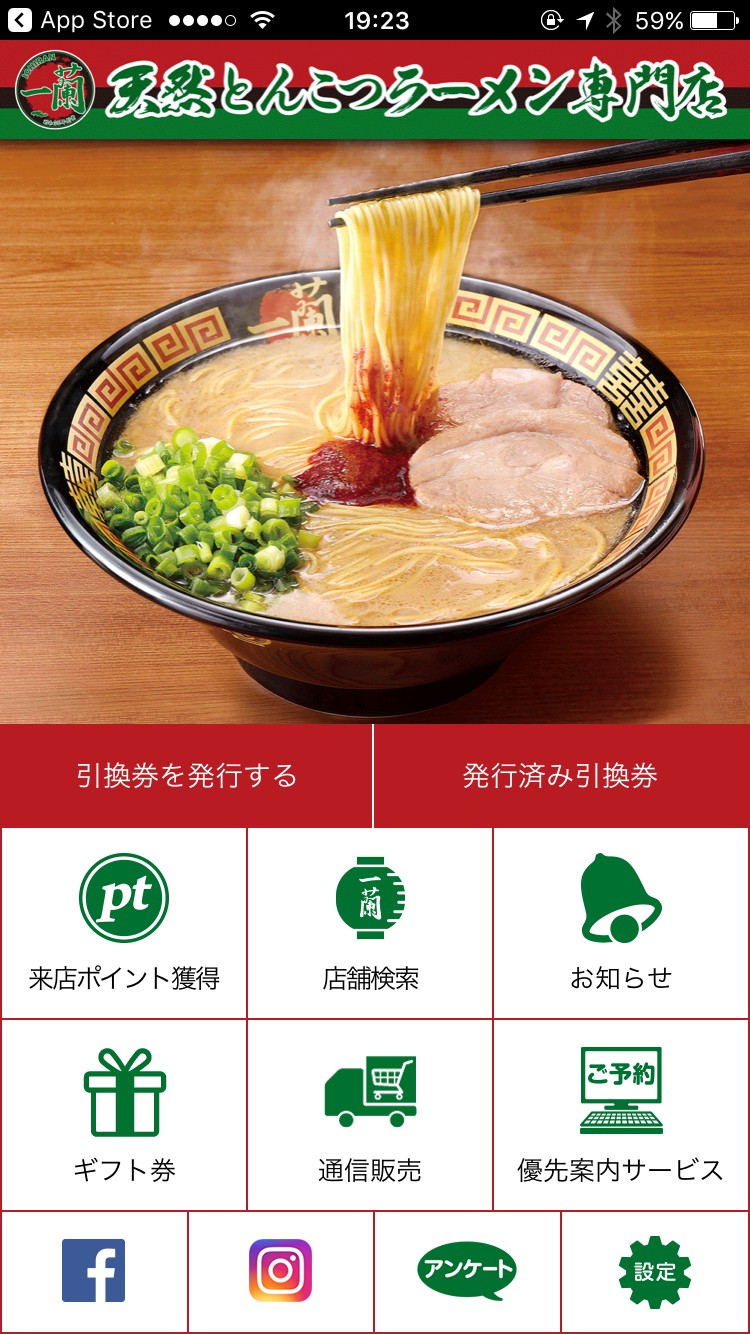Screen dimensions: 750x1334
Task: Open the Facebook page icon
Action: pos(94,1271)
